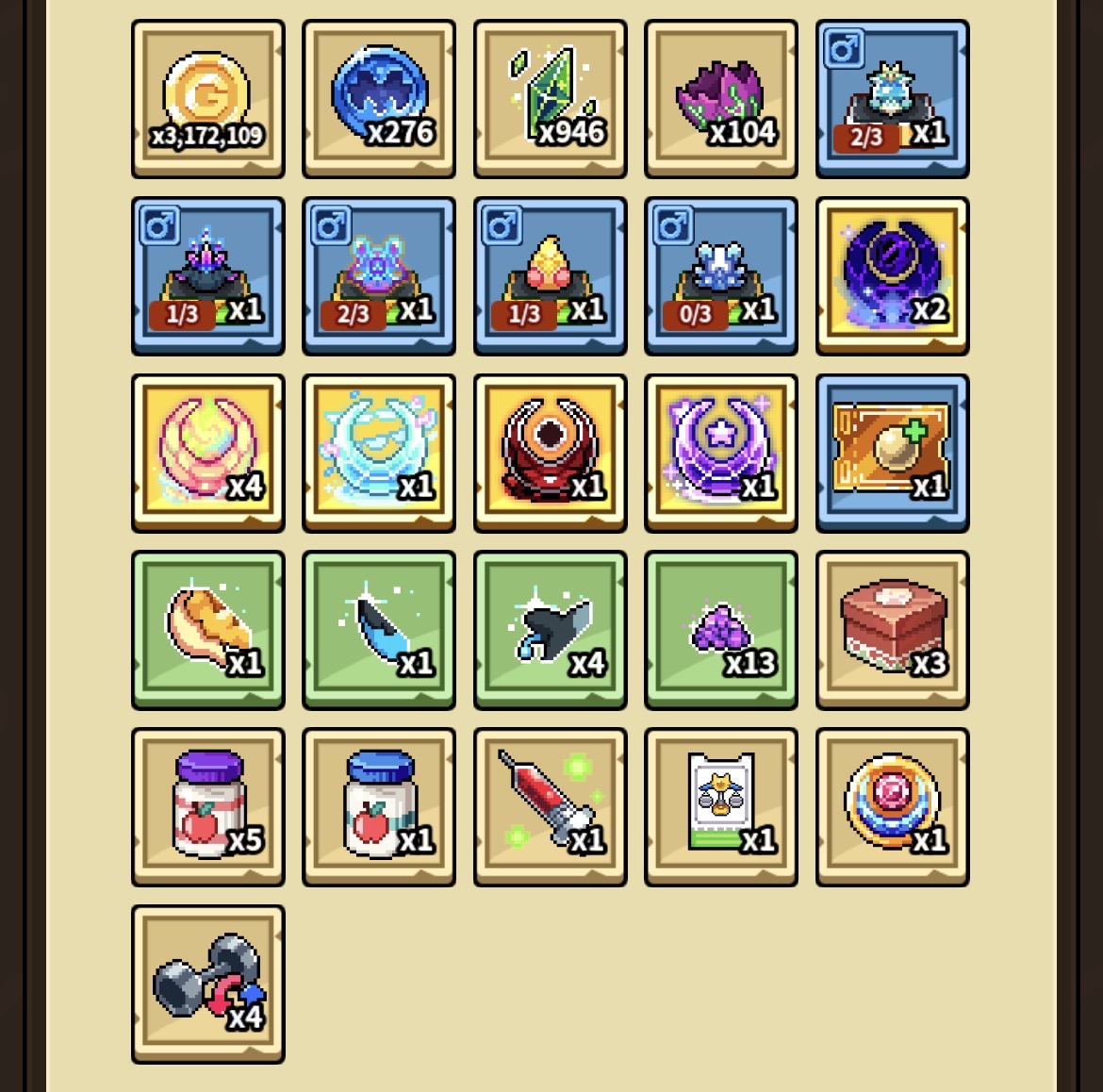Open the dark purple orb x2

tap(893, 276)
